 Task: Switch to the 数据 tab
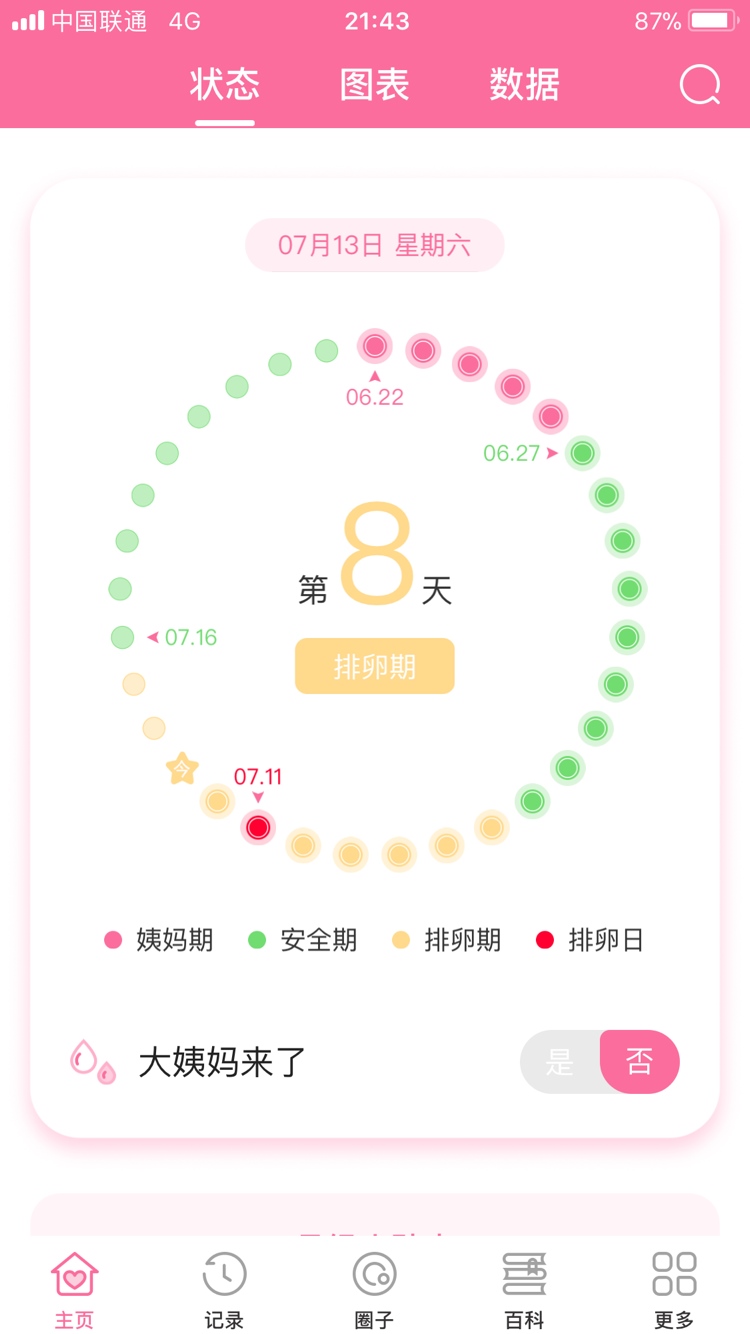click(524, 85)
